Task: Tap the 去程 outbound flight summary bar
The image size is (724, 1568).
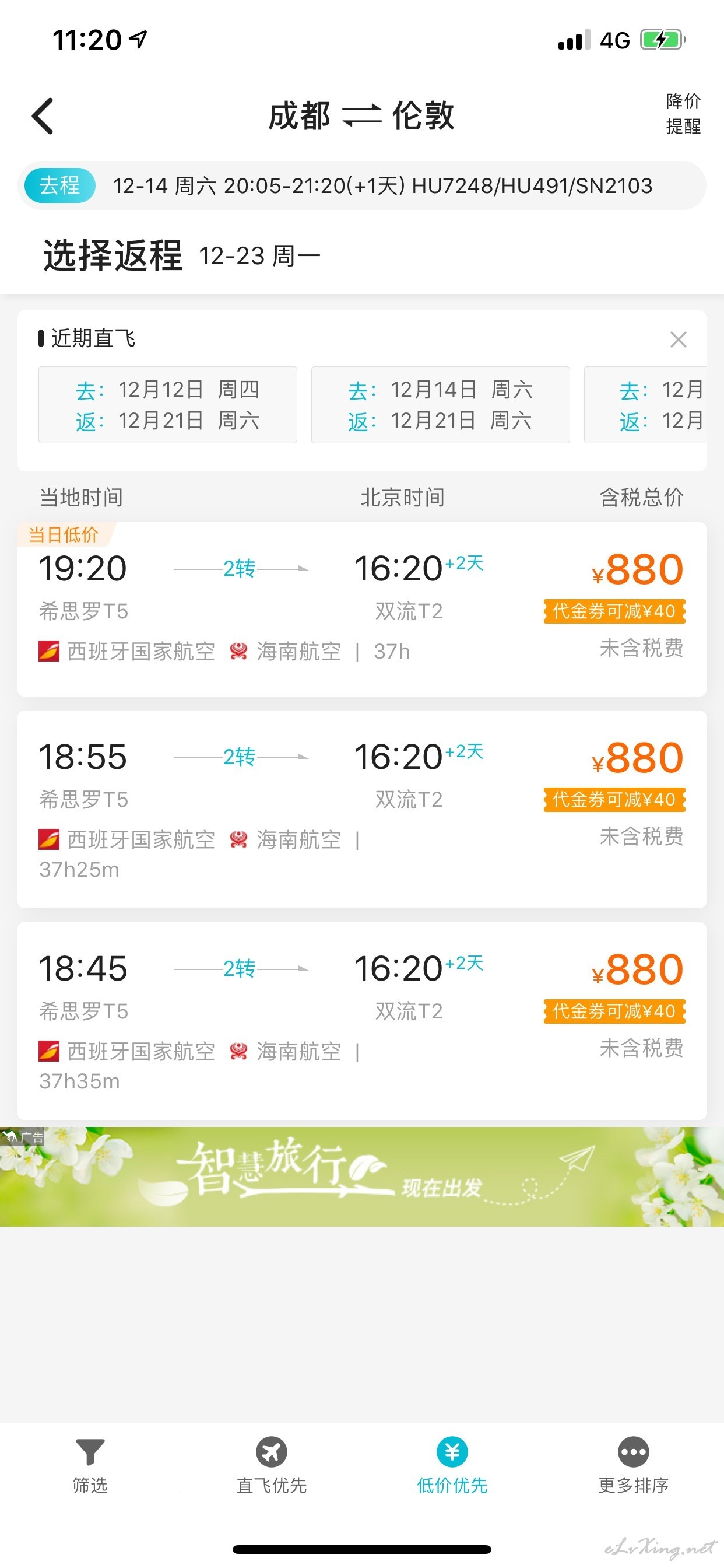Action: tap(362, 185)
